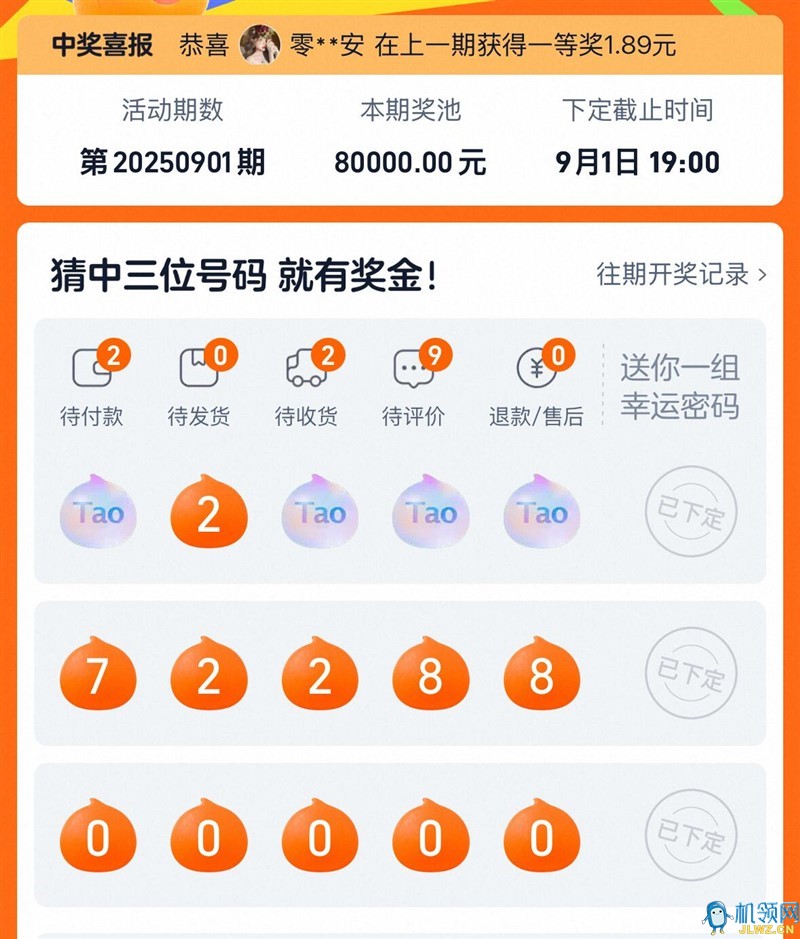Open 待收货 awaiting delivery orders
Viewport: 800px width, 939px height.
tap(307, 386)
